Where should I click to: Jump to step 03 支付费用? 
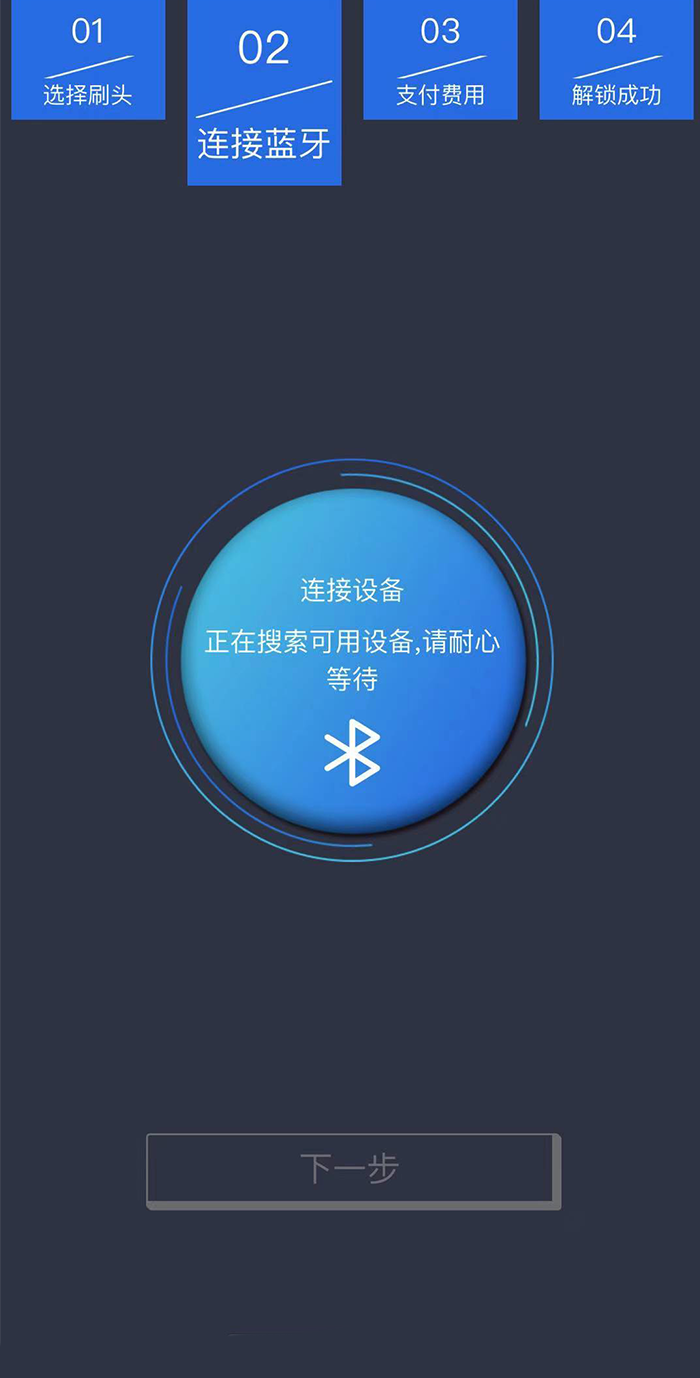[x=440, y=60]
